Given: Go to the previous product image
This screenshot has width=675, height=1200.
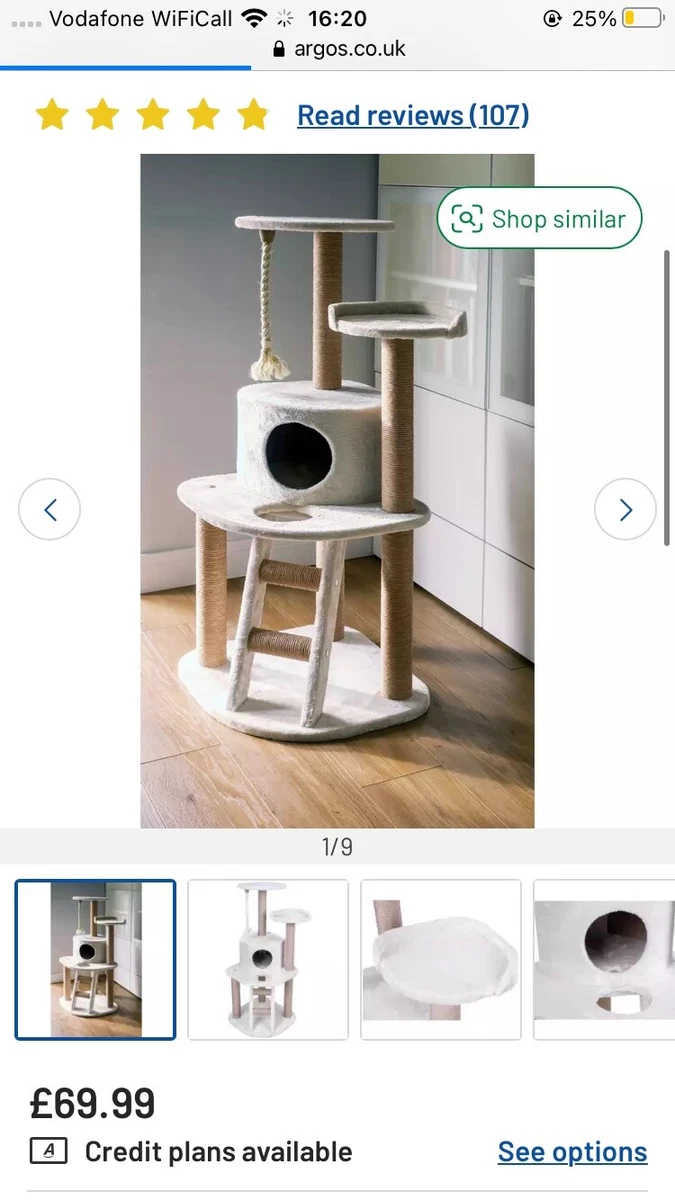Looking at the screenshot, I should click(x=50, y=510).
